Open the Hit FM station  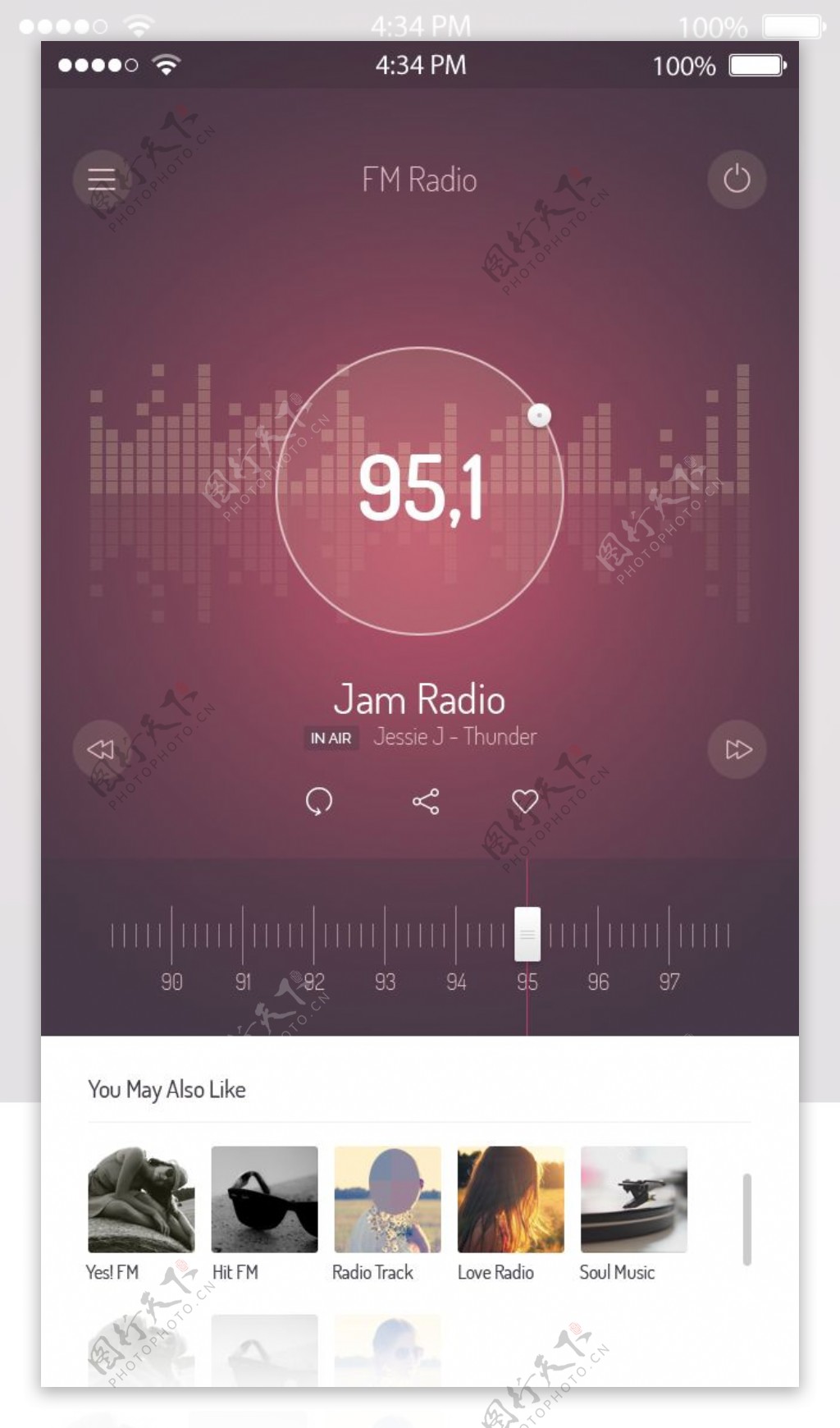coord(264,1199)
